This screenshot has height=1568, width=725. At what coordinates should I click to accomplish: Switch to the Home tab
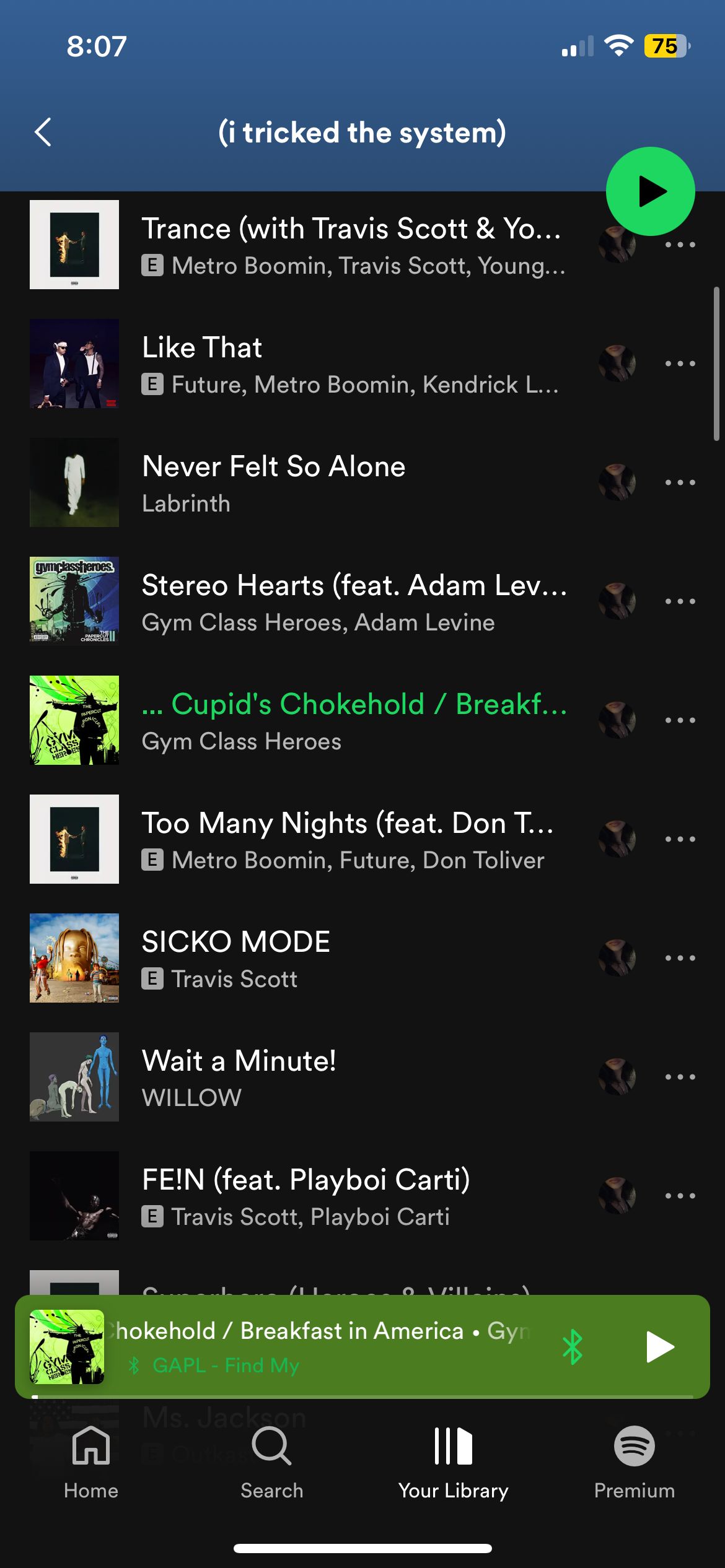click(x=91, y=1461)
